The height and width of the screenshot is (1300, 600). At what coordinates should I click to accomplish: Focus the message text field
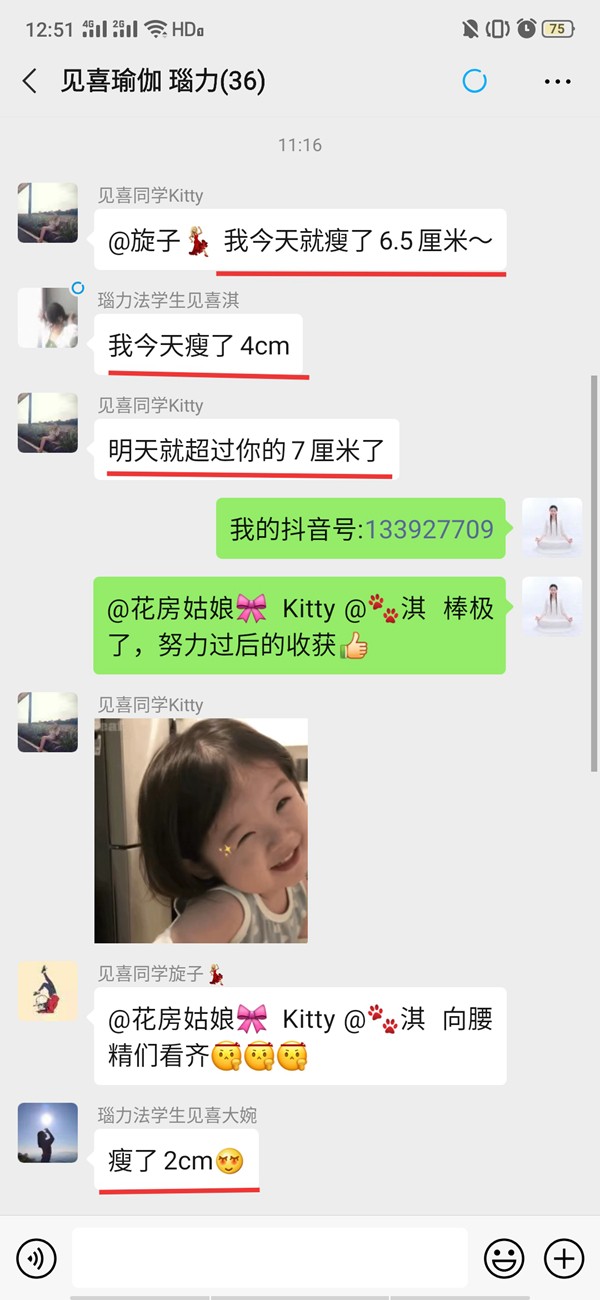pyautogui.click(x=270, y=1258)
